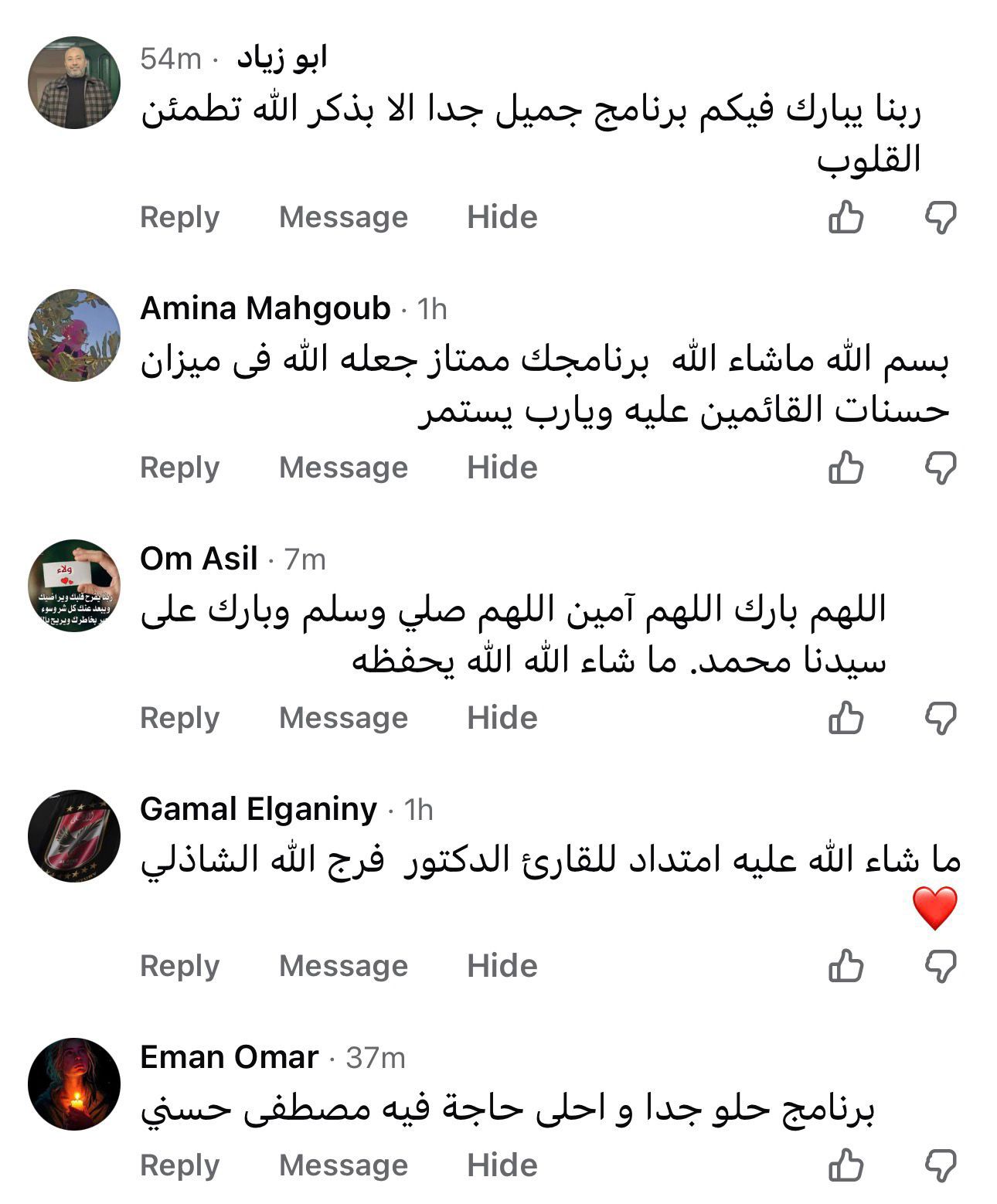Dislike the comment by ابو زياد
The width and height of the screenshot is (997, 1204).
click(x=941, y=217)
